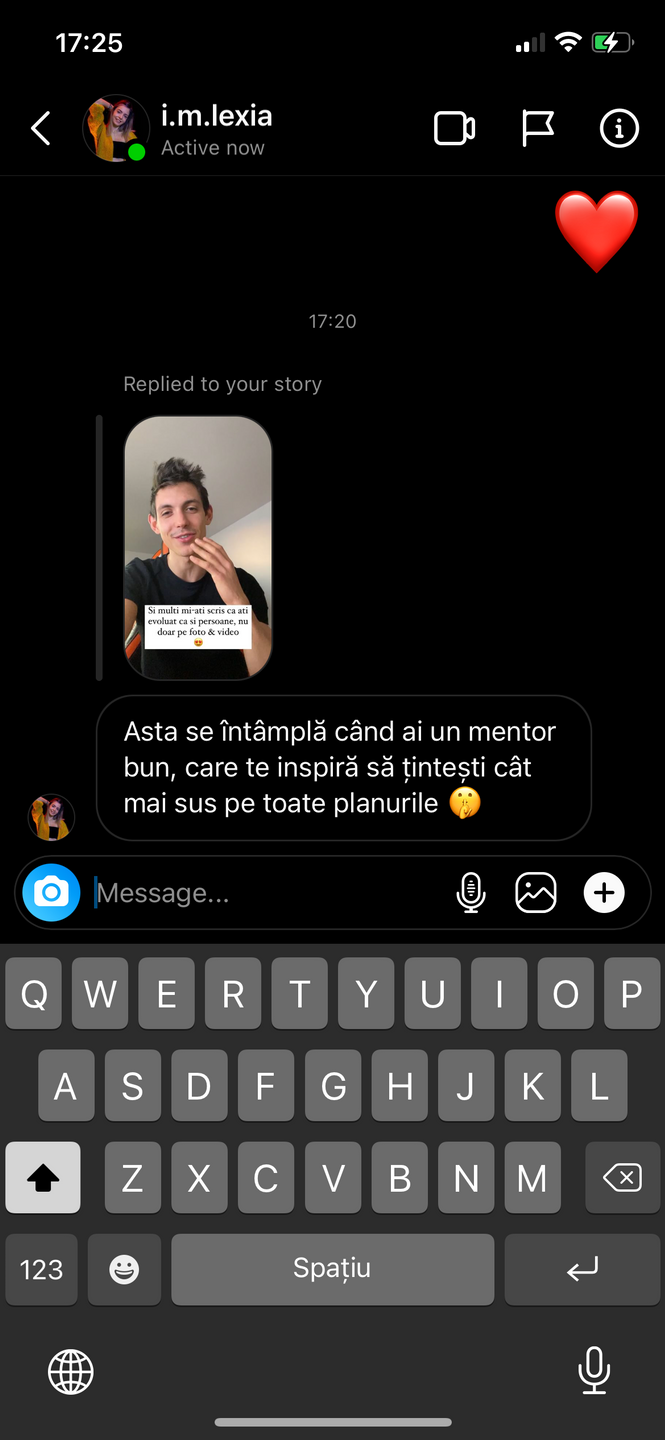Start keyboard dictation microphone
Viewport: 665px width, 1440px height.
click(x=594, y=1370)
